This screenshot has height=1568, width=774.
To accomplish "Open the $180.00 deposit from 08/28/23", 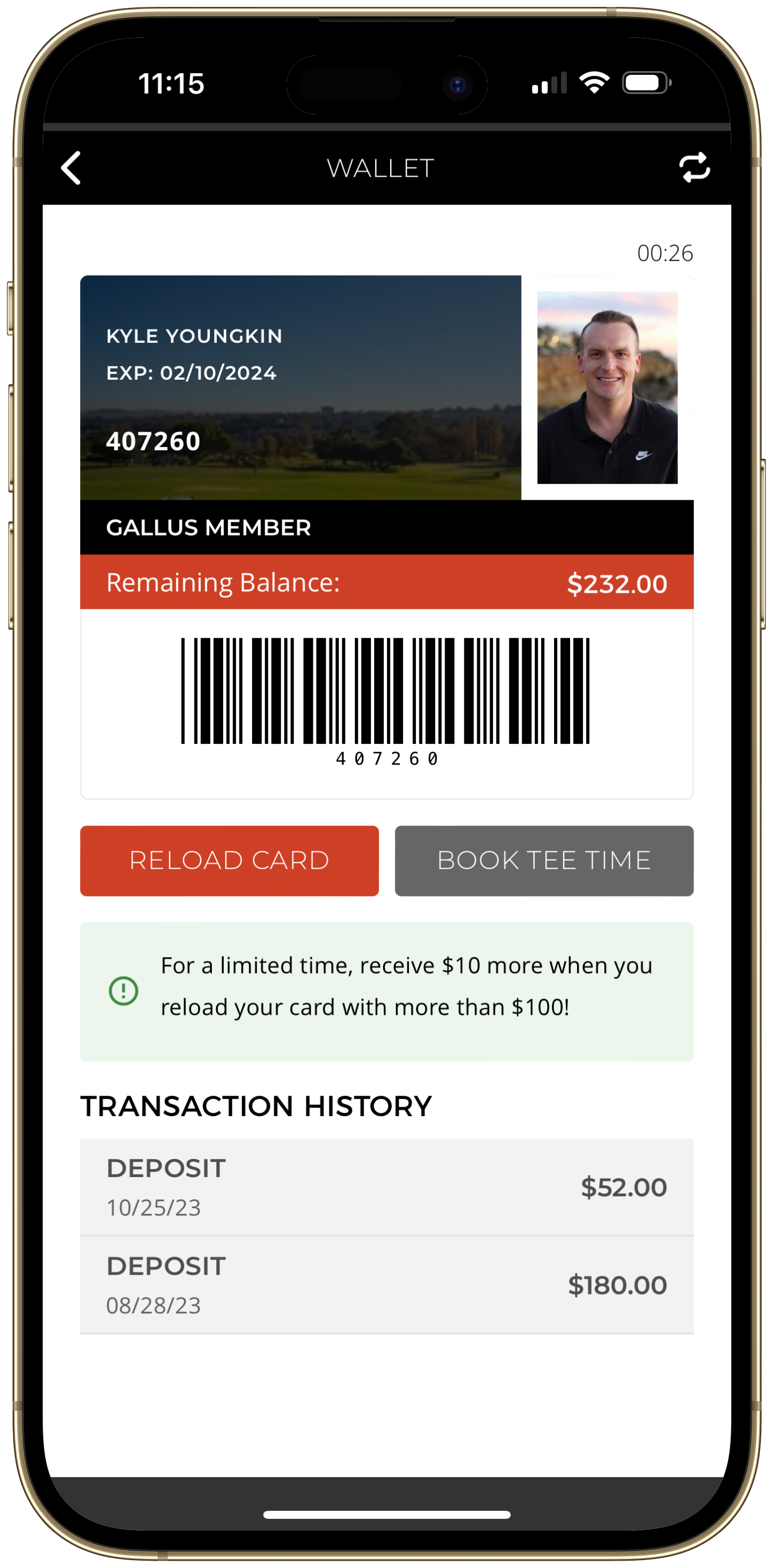I will (386, 1285).
